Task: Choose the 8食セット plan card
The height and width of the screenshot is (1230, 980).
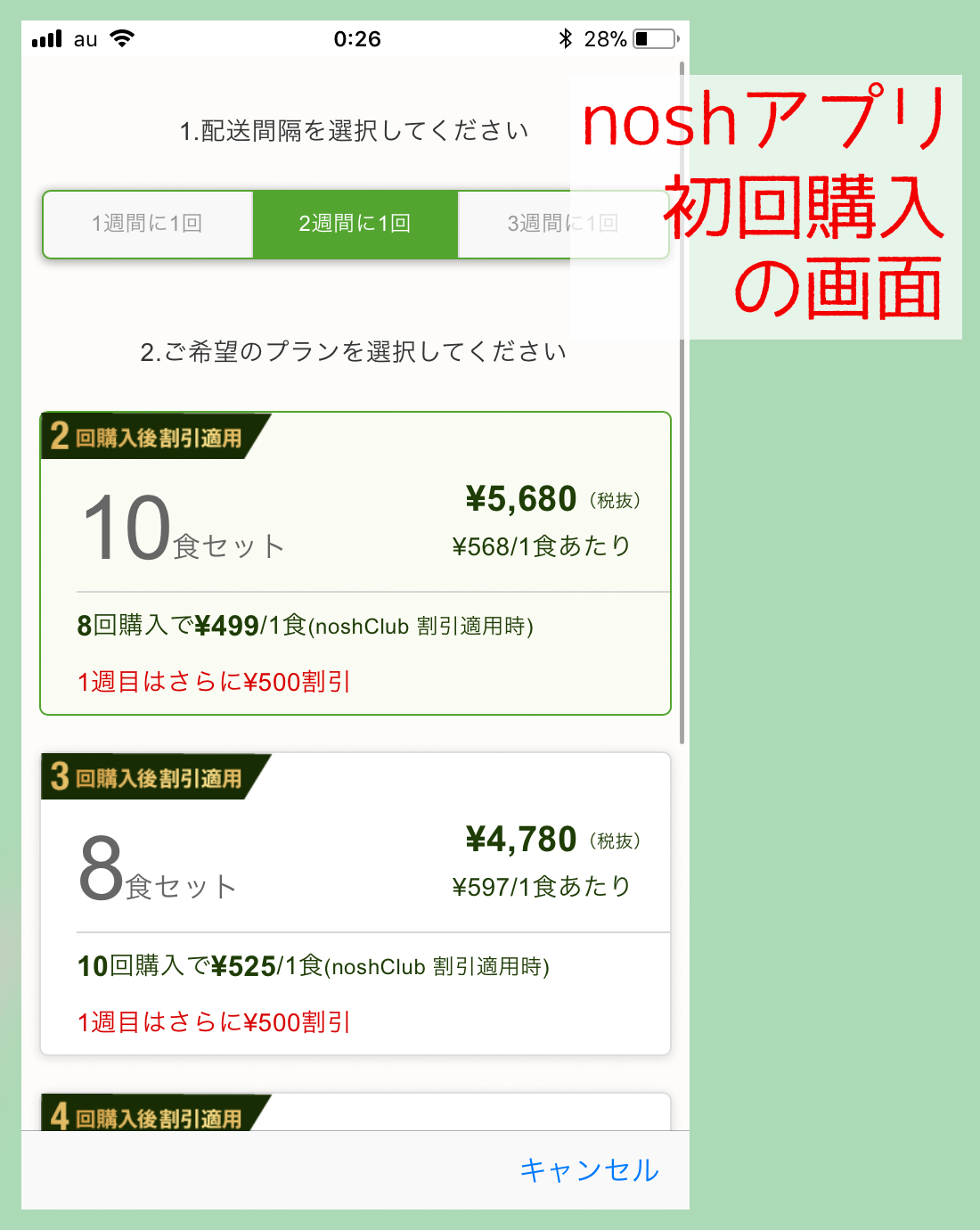Action: (355, 904)
